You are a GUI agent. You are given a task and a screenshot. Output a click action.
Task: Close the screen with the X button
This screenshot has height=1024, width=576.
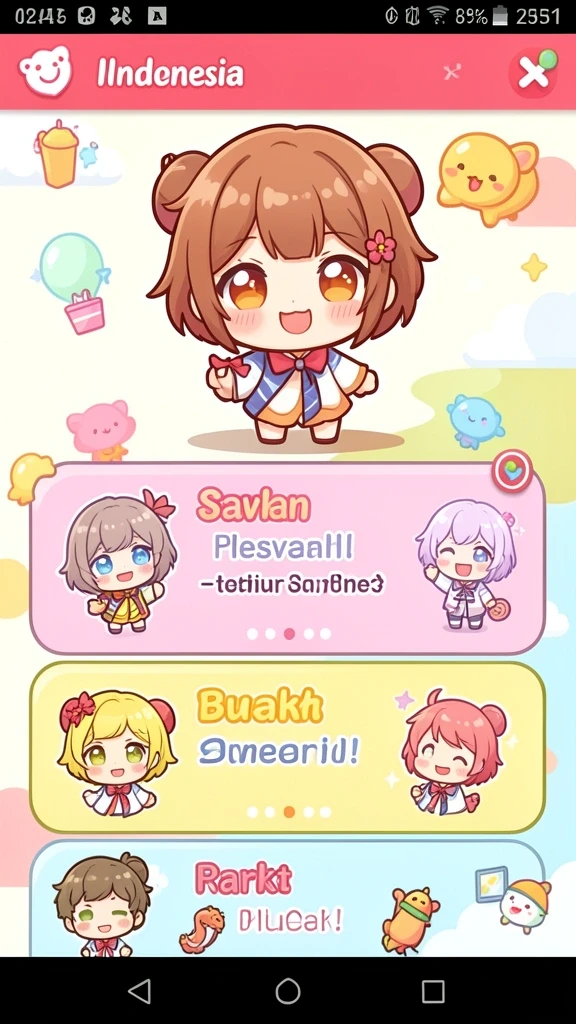[x=534, y=73]
